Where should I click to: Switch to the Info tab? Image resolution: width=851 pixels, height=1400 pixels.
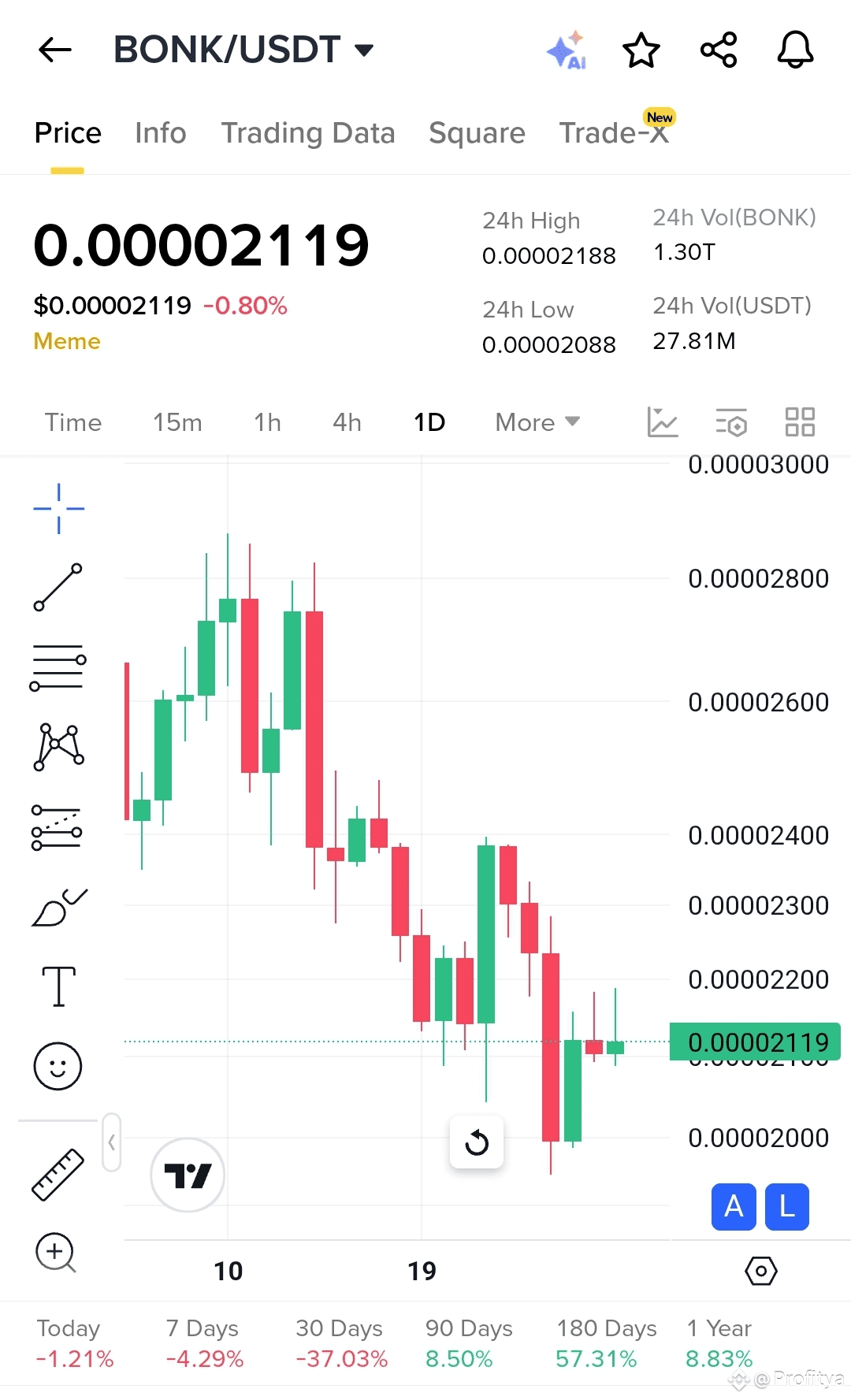point(161,133)
